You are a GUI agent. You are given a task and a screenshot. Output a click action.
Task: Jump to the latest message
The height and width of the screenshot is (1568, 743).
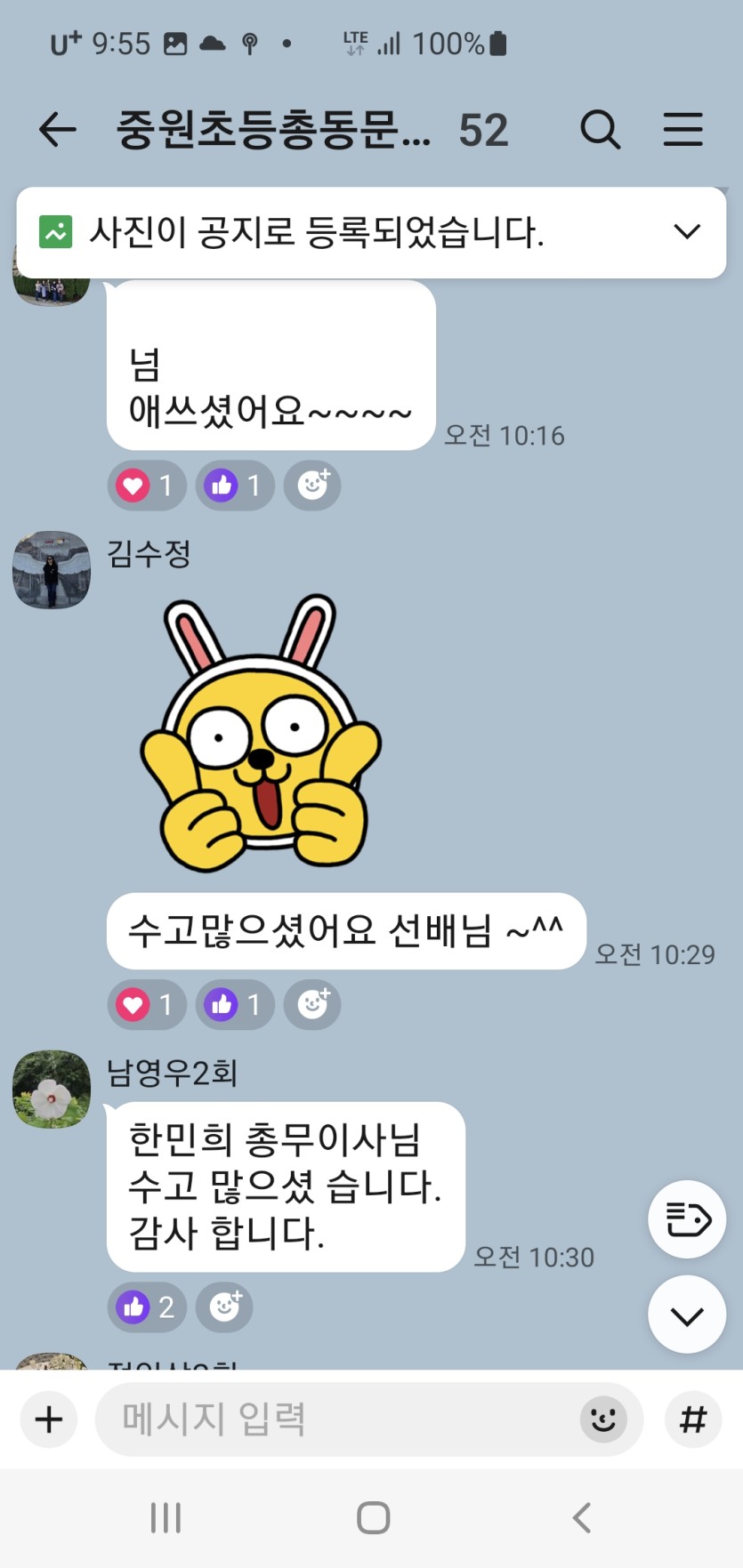point(687,1315)
